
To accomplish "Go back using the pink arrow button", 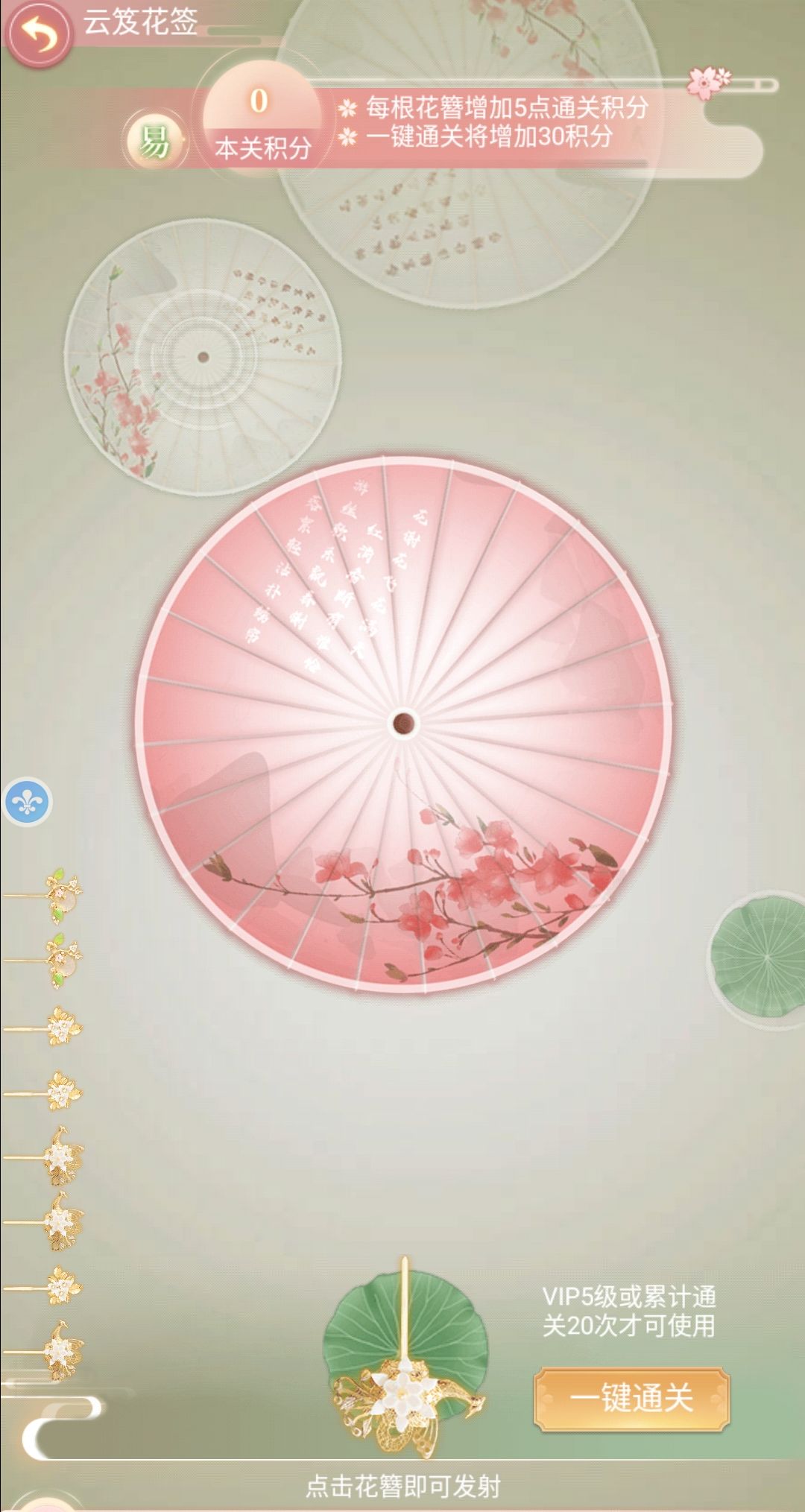I will (x=39, y=34).
